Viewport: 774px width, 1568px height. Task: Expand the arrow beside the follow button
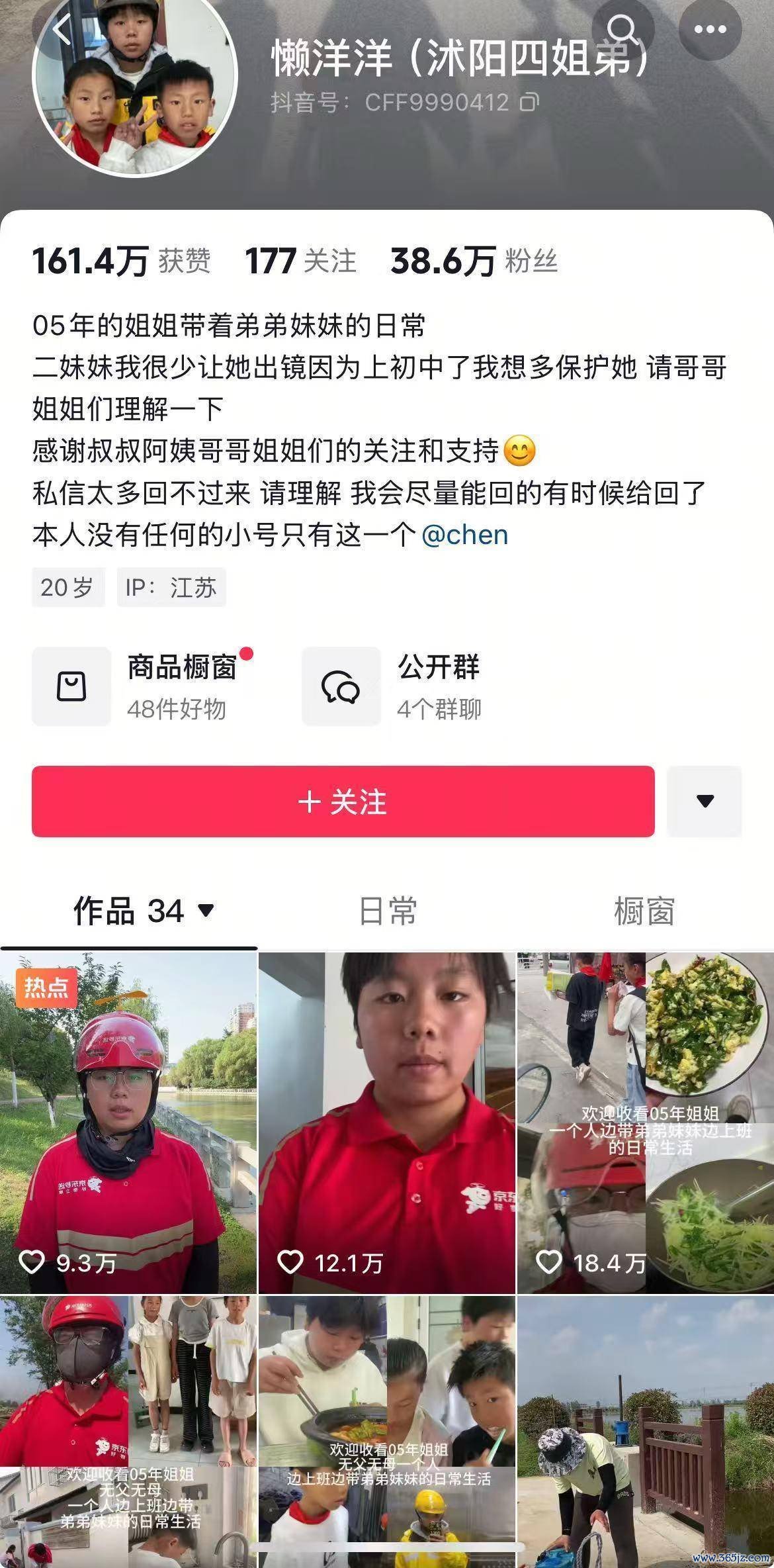705,801
